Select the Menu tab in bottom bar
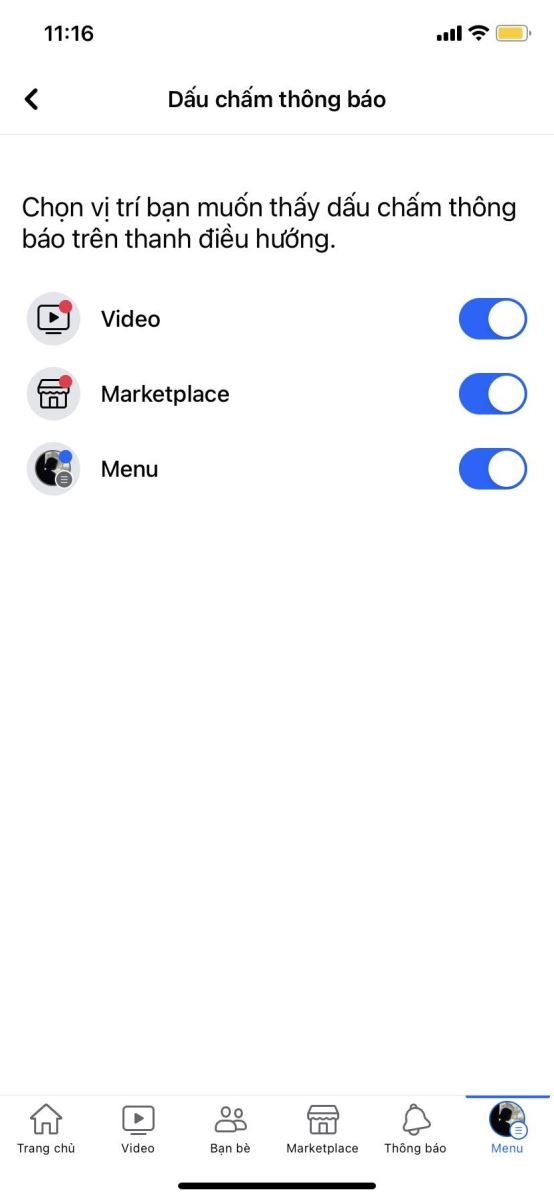The image size is (554, 1200). coord(507,1128)
